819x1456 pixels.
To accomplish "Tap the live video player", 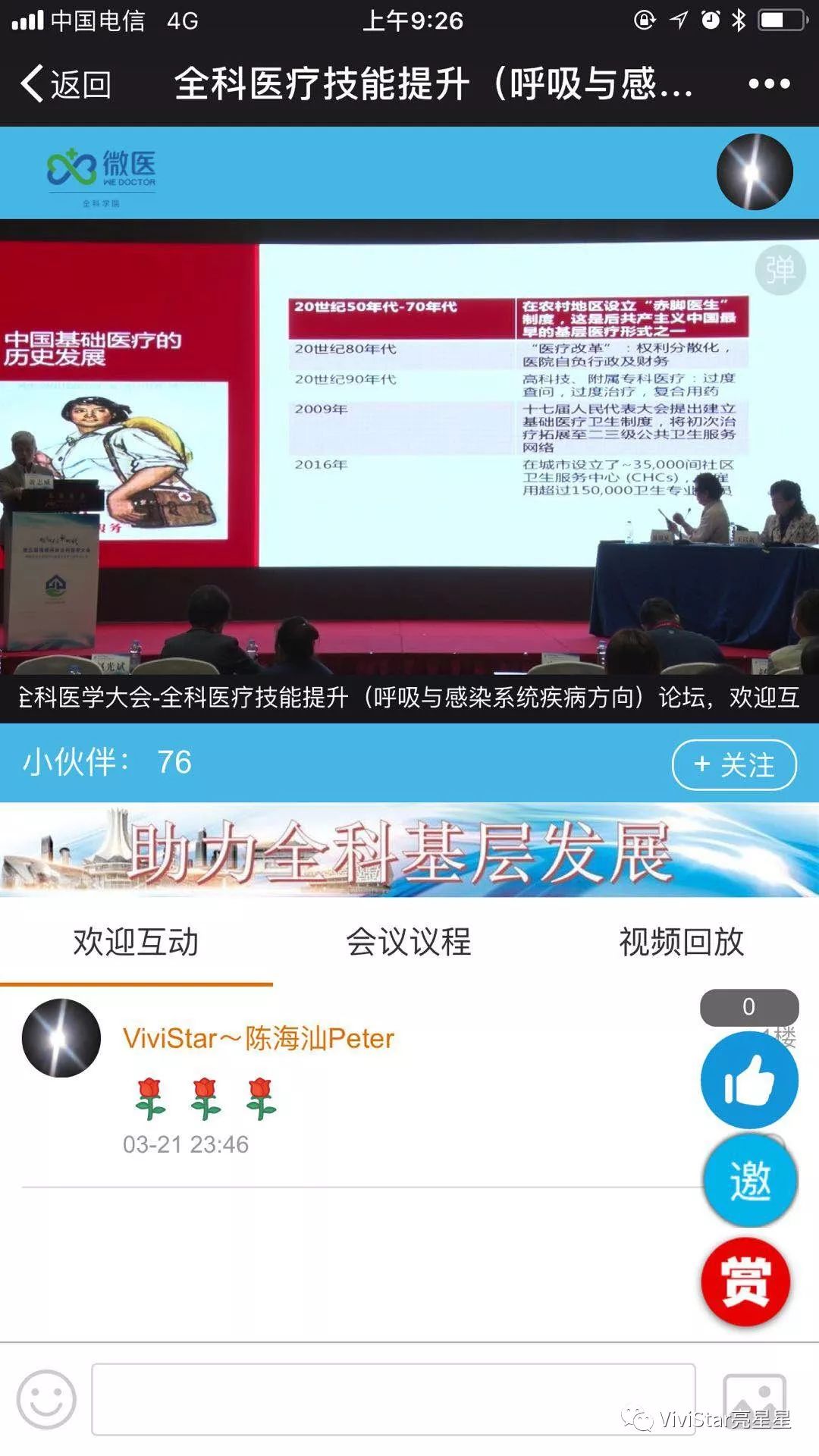I will (x=409, y=447).
